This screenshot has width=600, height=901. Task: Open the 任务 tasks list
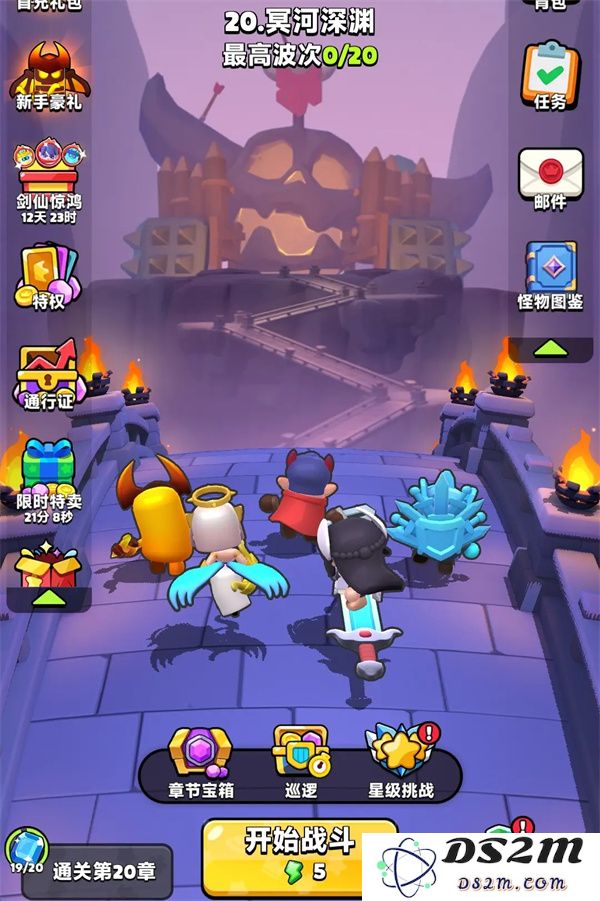551,75
